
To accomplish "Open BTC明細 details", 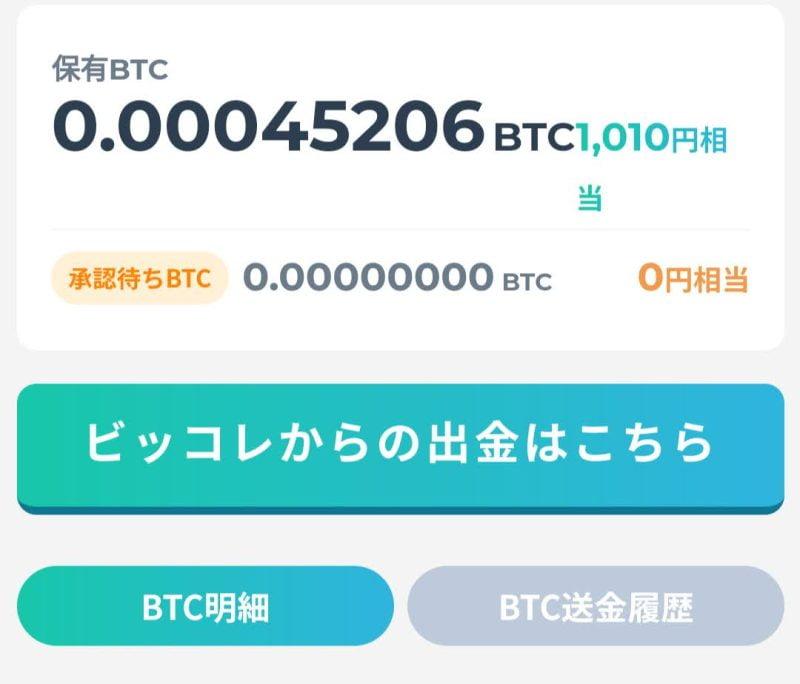I will (205, 607).
